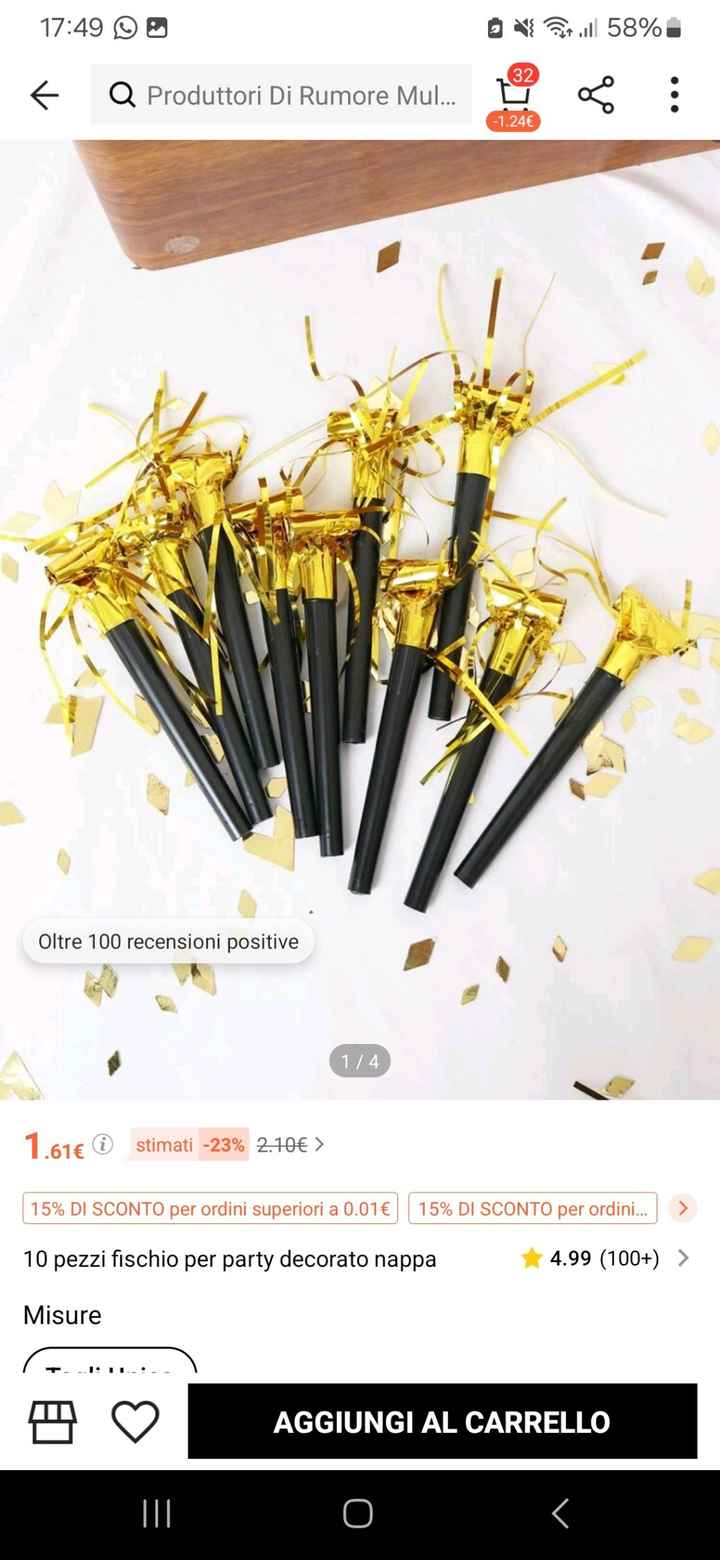The width and height of the screenshot is (720, 1560).
Task: Open the search box for Produttori Di Rumore
Action: pyautogui.click(x=281, y=95)
